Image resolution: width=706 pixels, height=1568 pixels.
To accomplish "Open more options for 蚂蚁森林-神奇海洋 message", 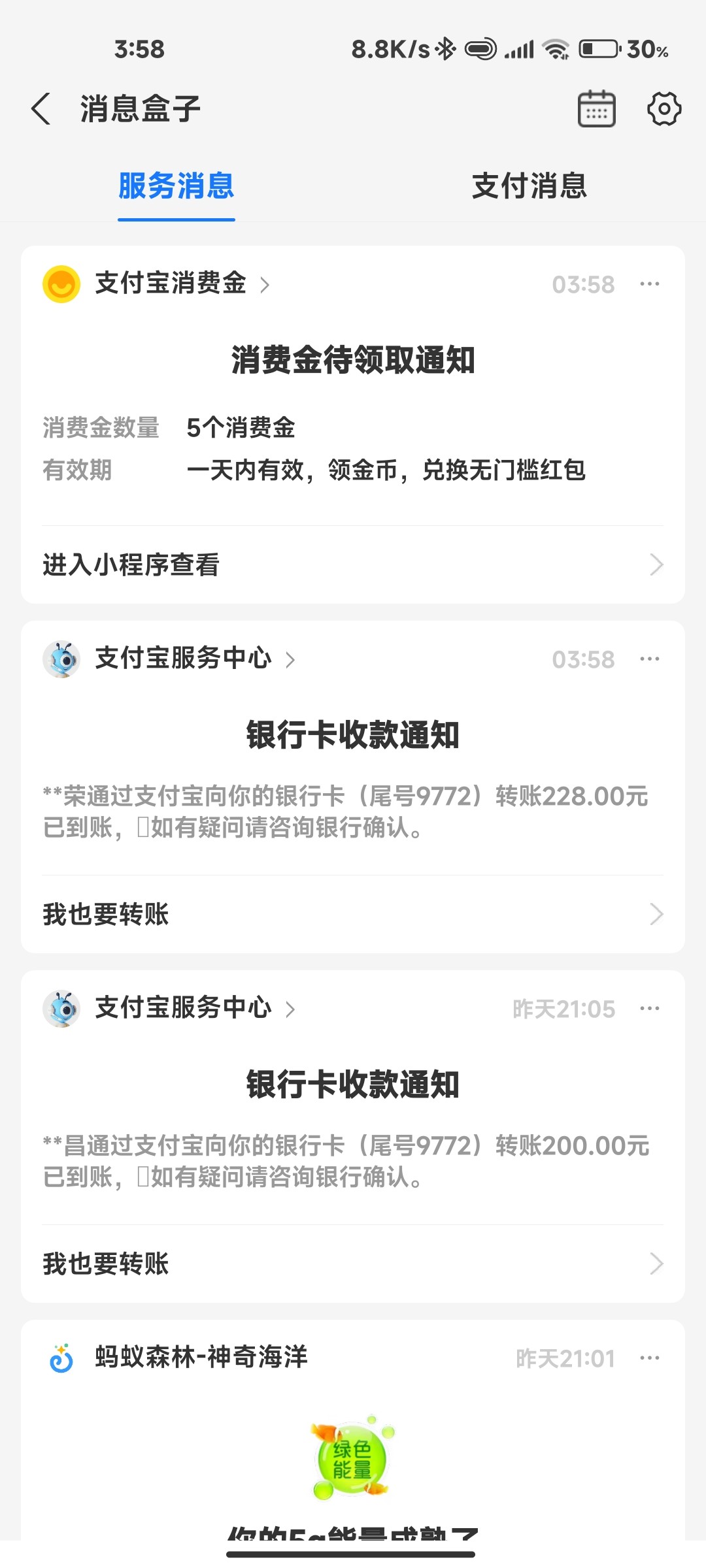I will tap(650, 1358).
